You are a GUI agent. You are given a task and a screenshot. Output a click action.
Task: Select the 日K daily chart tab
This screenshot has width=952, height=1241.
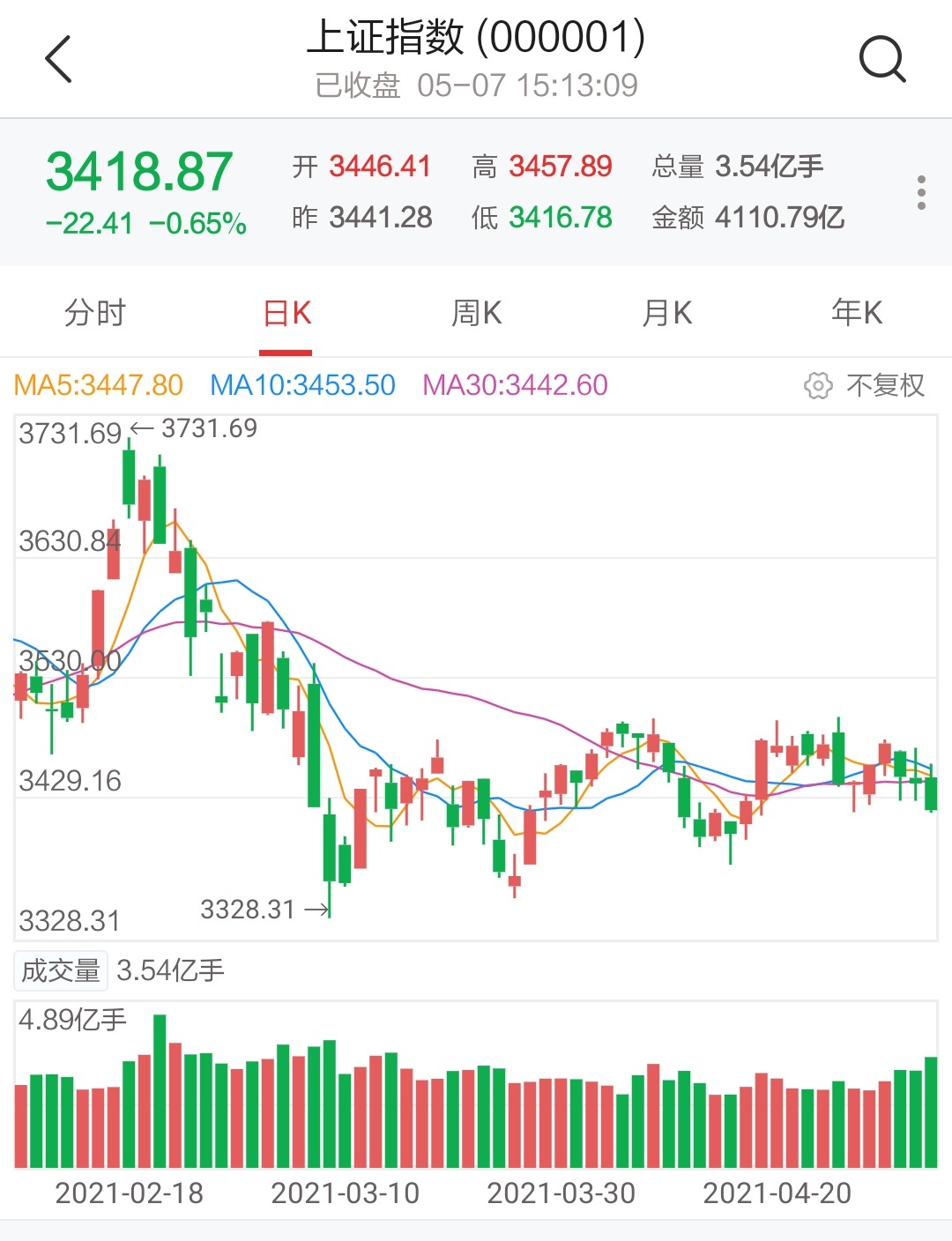[286, 313]
